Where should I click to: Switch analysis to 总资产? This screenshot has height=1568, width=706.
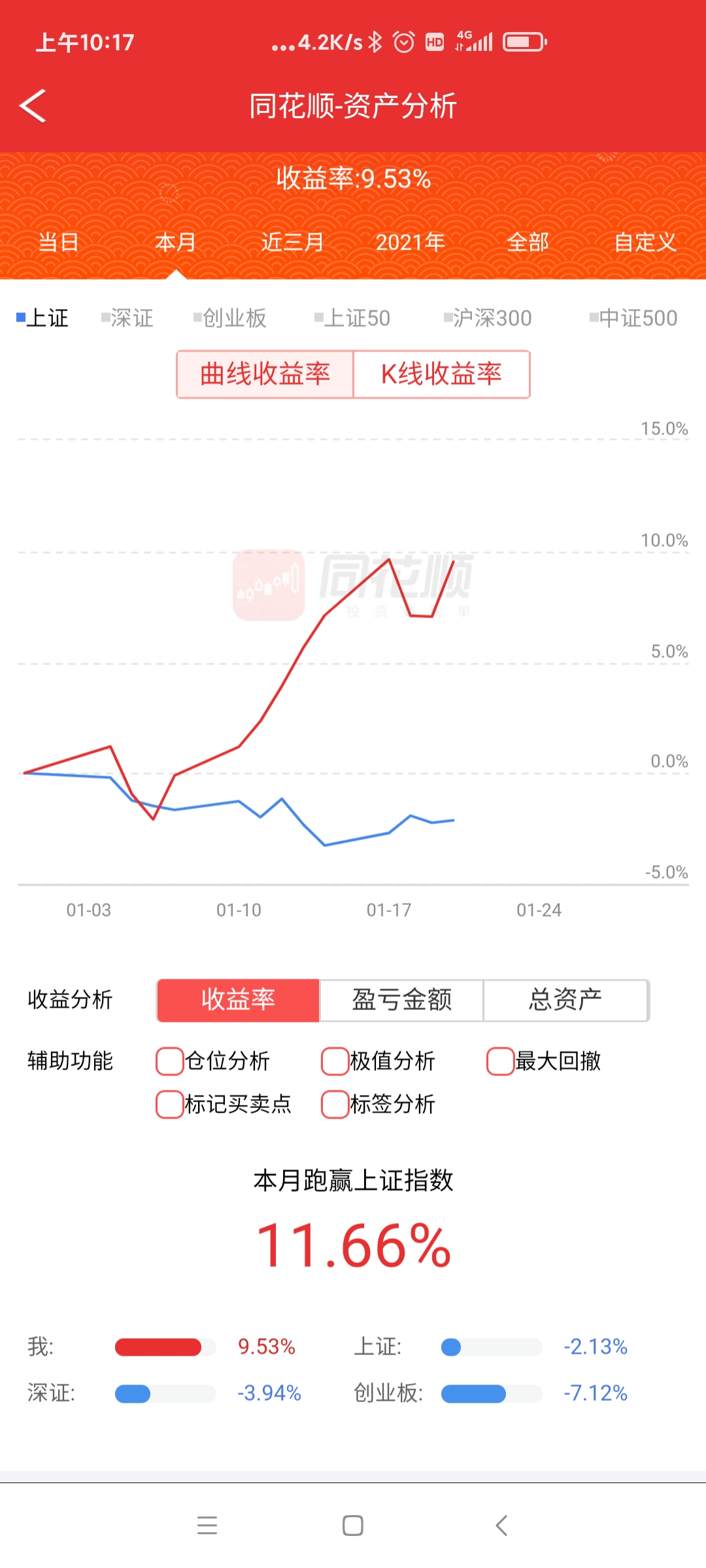point(565,1000)
